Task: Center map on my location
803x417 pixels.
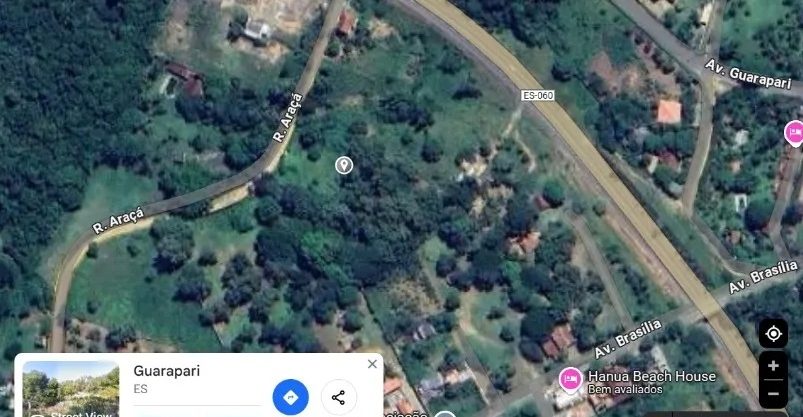Action: [x=773, y=333]
